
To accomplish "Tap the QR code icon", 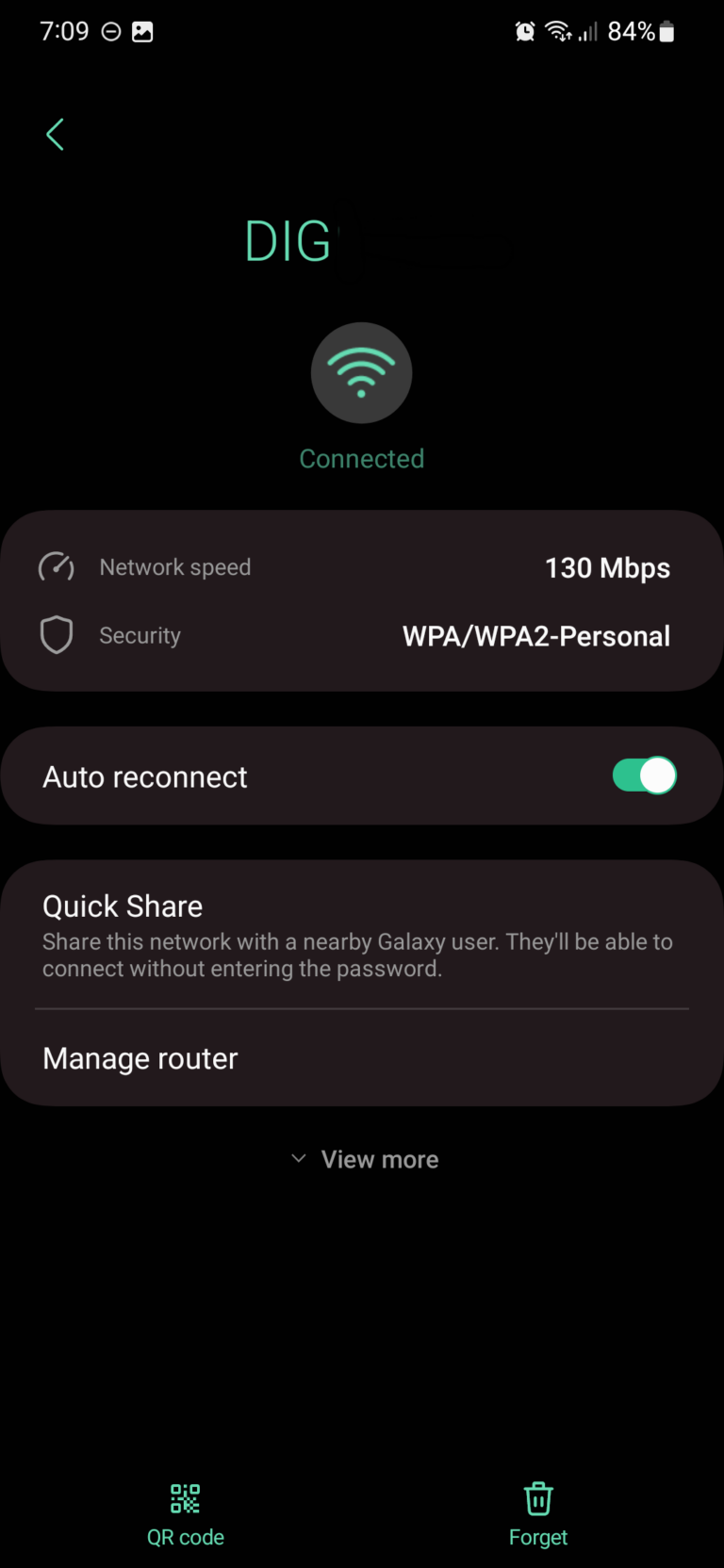I will coord(185,1498).
